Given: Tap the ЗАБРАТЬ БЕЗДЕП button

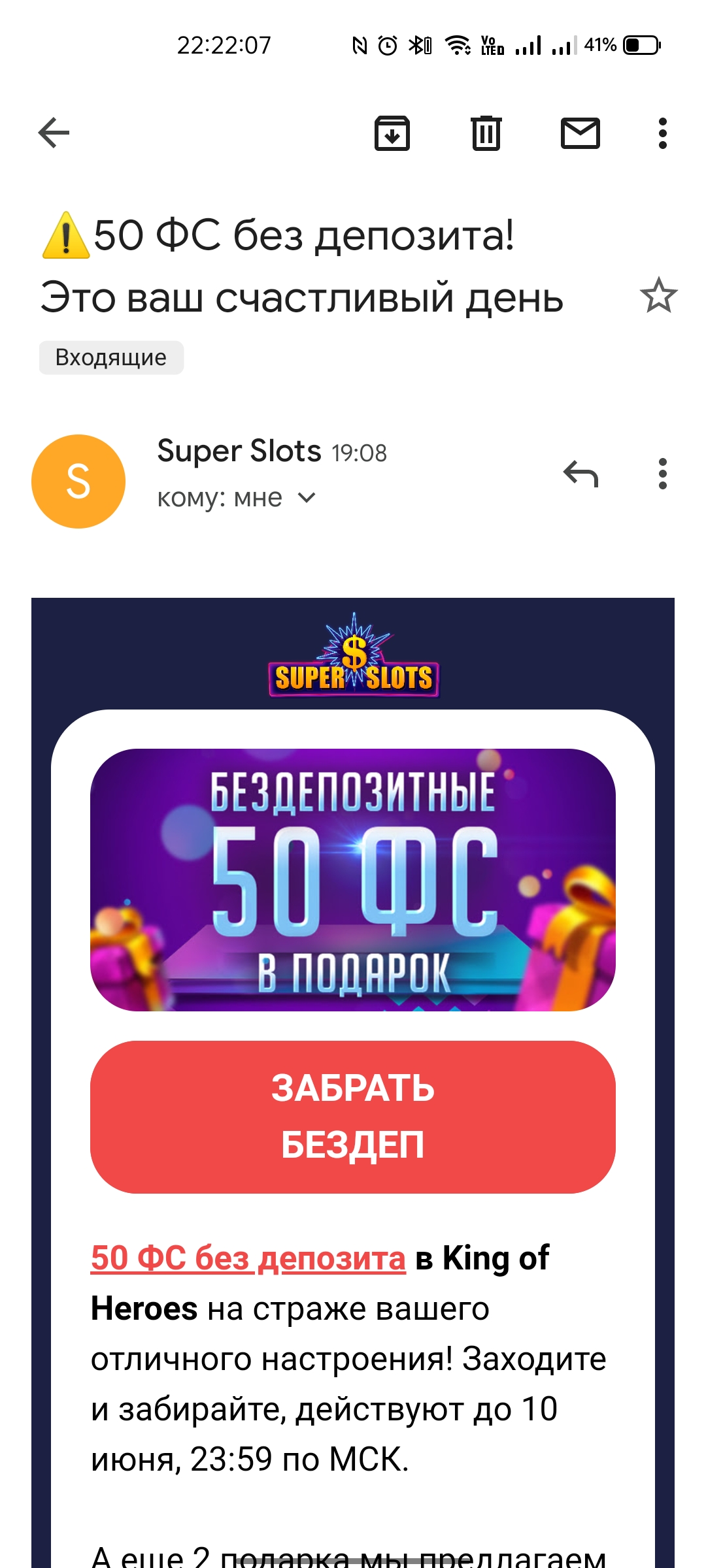Looking at the screenshot, I should click(353, 1117).
